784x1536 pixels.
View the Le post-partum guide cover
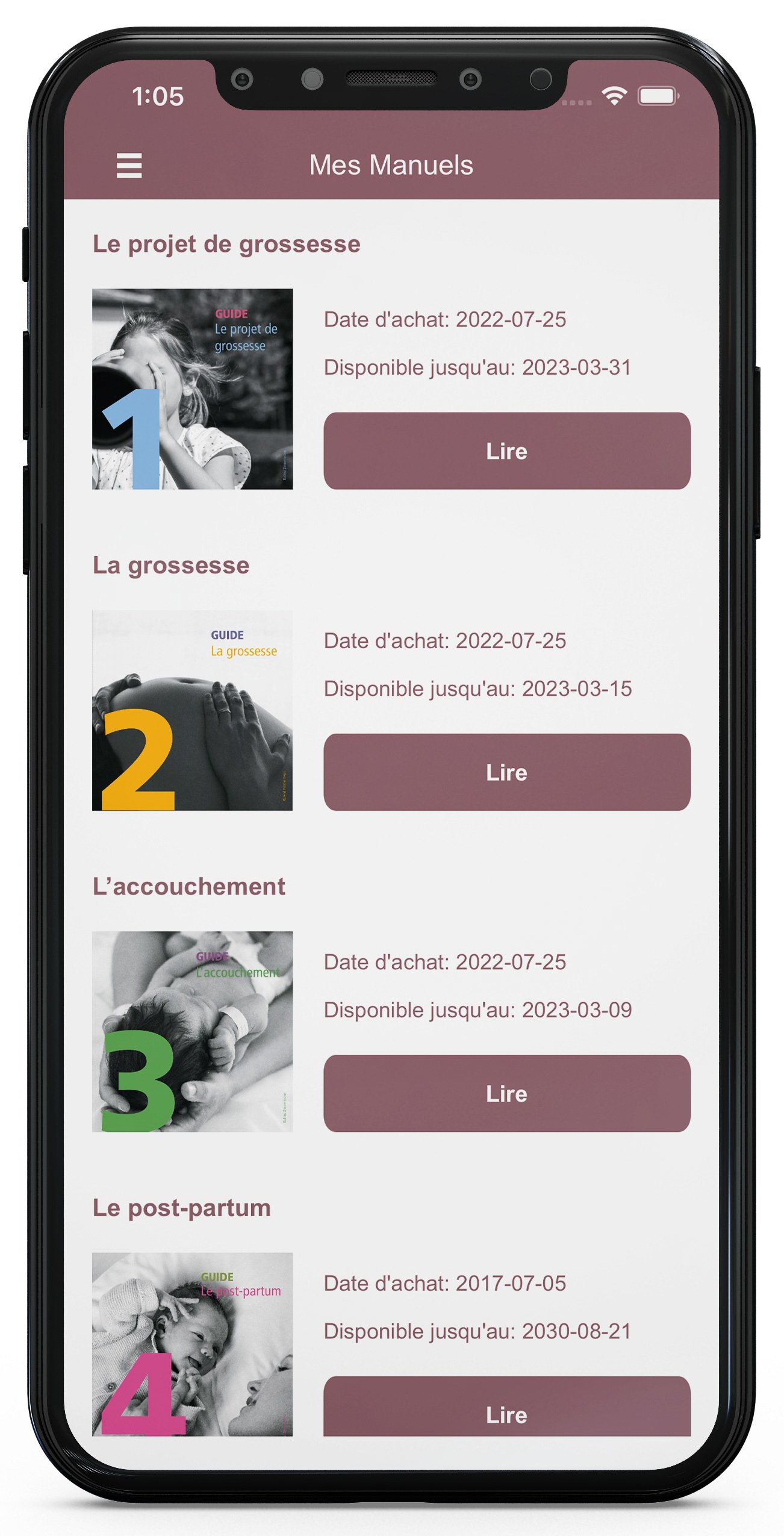pos(192,1344)
